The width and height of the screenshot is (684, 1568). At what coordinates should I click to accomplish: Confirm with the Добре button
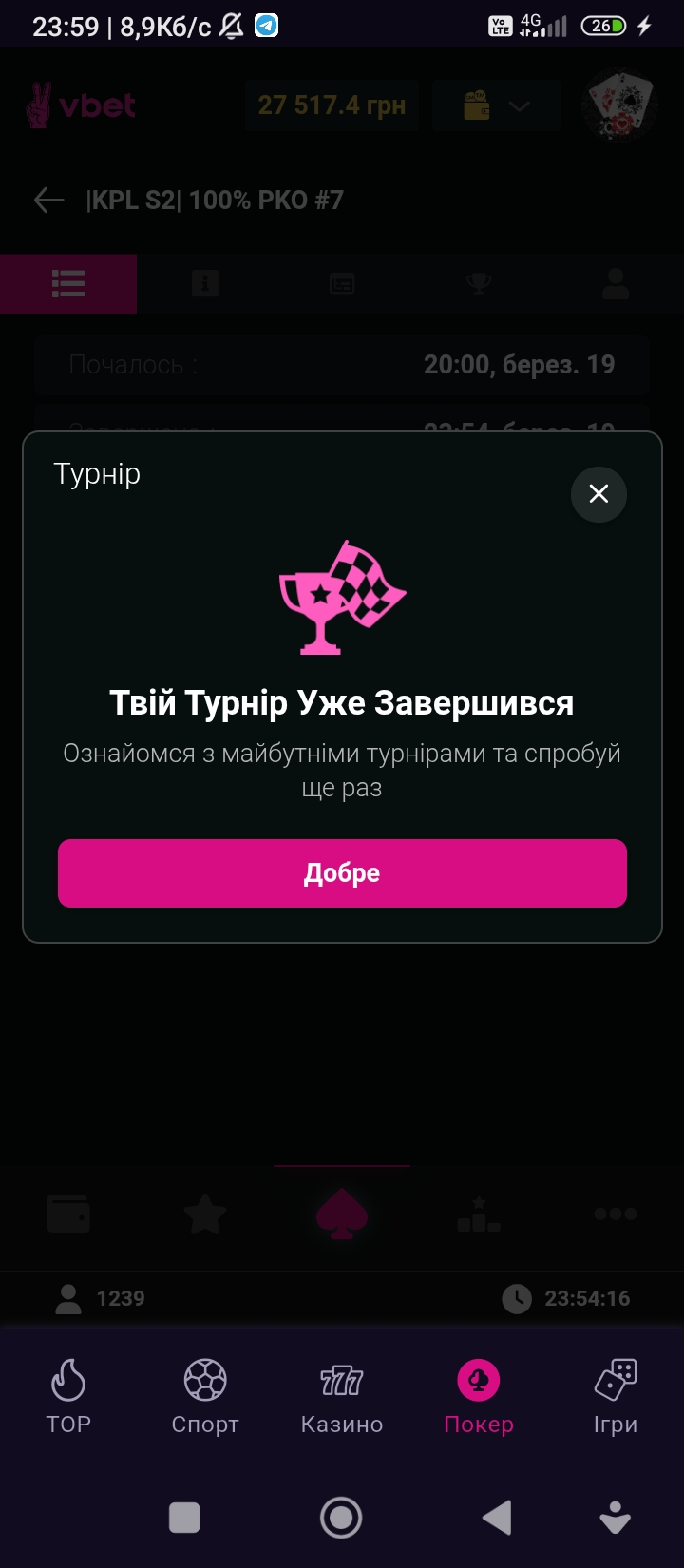point(342,873)
